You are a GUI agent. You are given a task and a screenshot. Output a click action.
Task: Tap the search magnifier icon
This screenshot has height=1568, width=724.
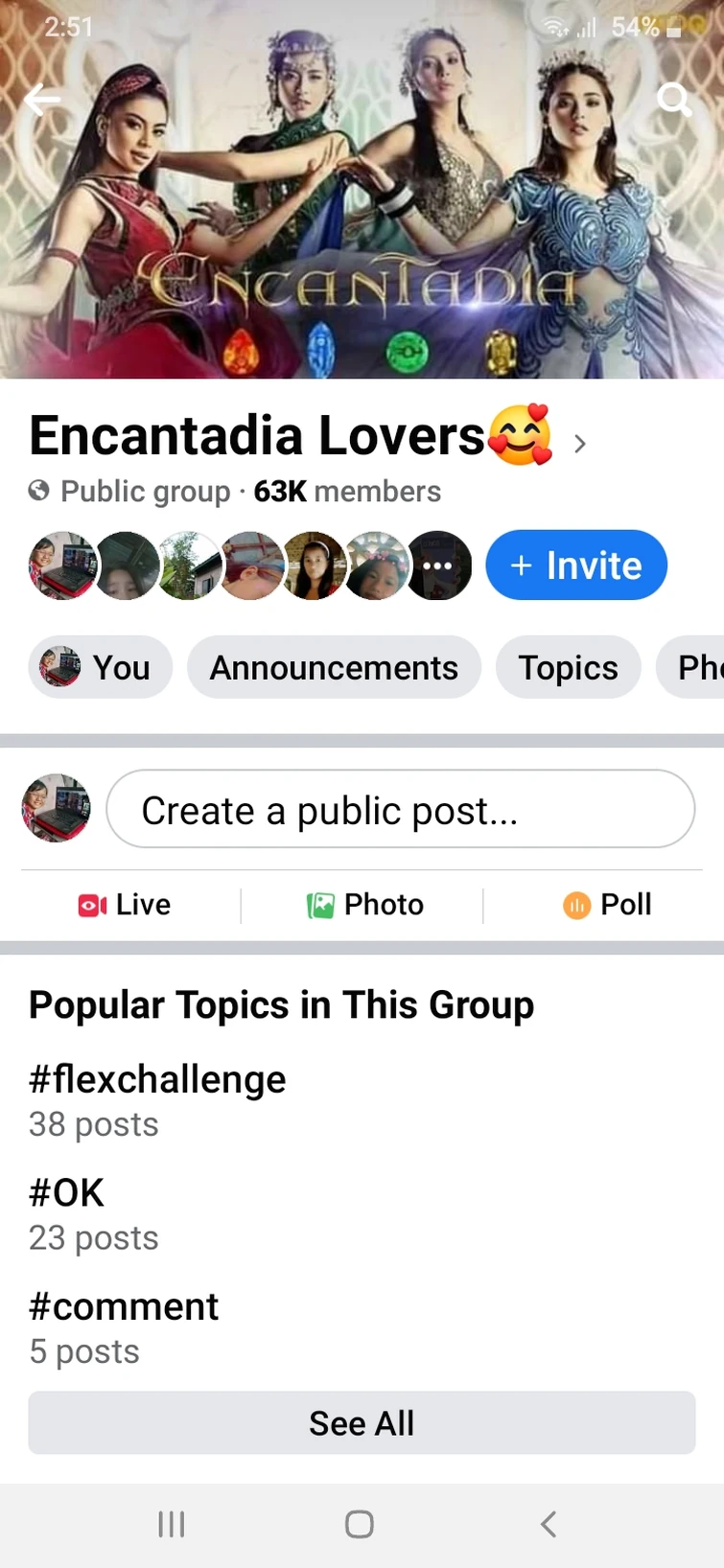point(674,100)
